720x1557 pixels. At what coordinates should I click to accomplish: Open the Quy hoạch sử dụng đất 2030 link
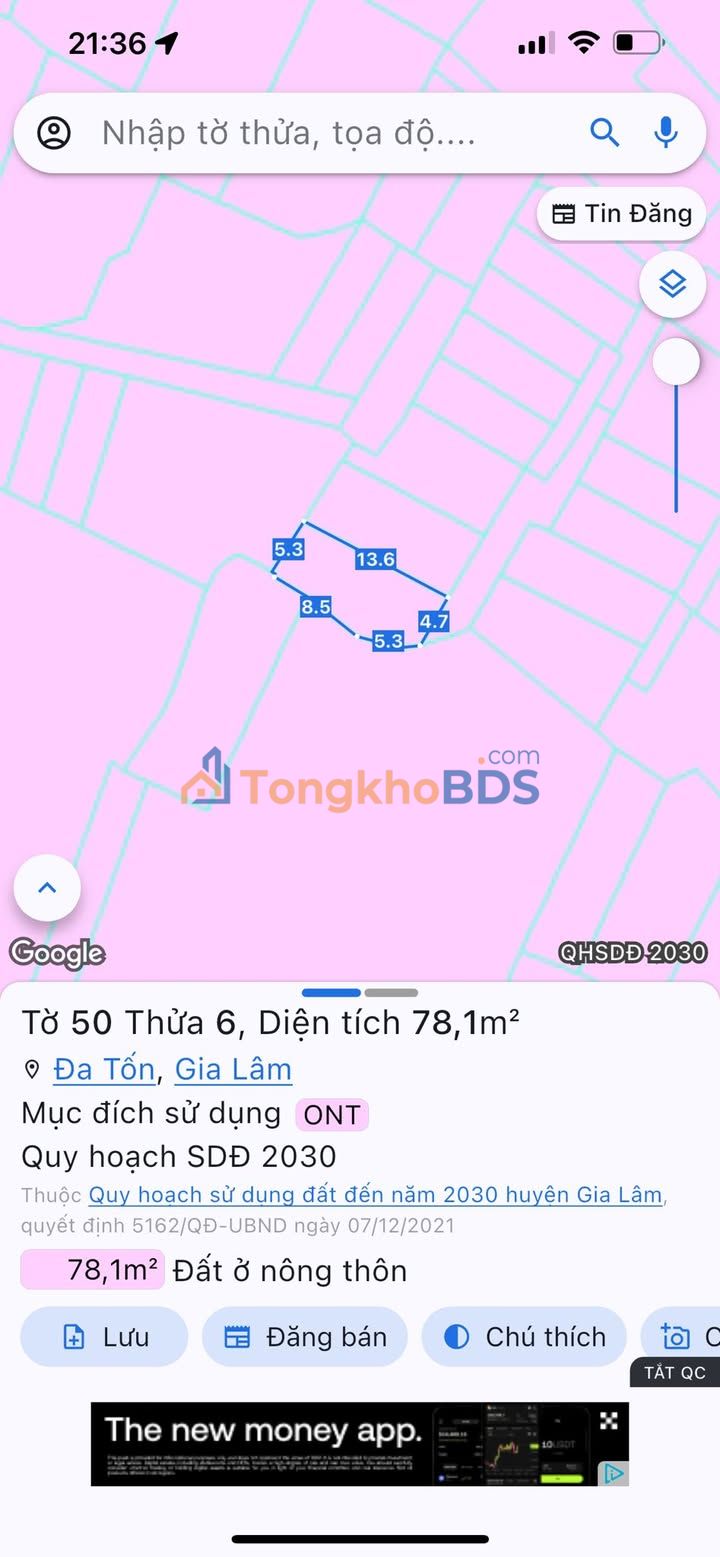(x=375, y=1195)
